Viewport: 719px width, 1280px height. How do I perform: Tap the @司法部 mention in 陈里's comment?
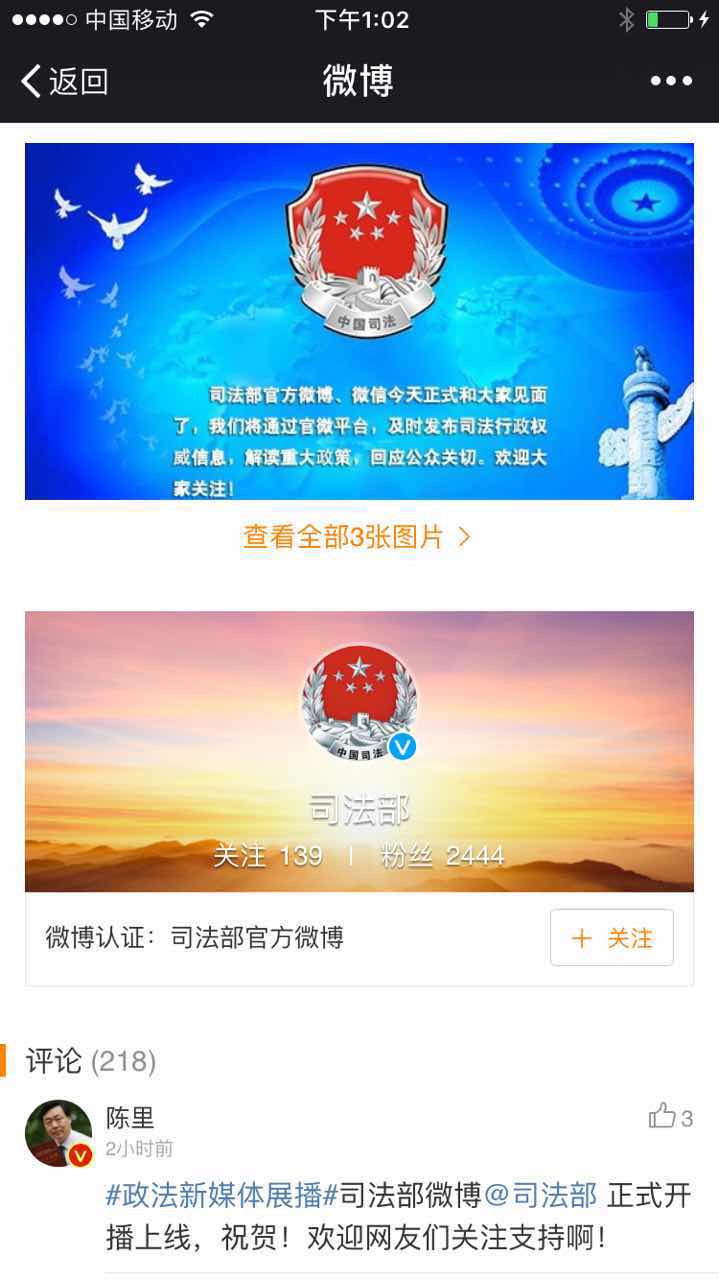(x=541, y=1195)
